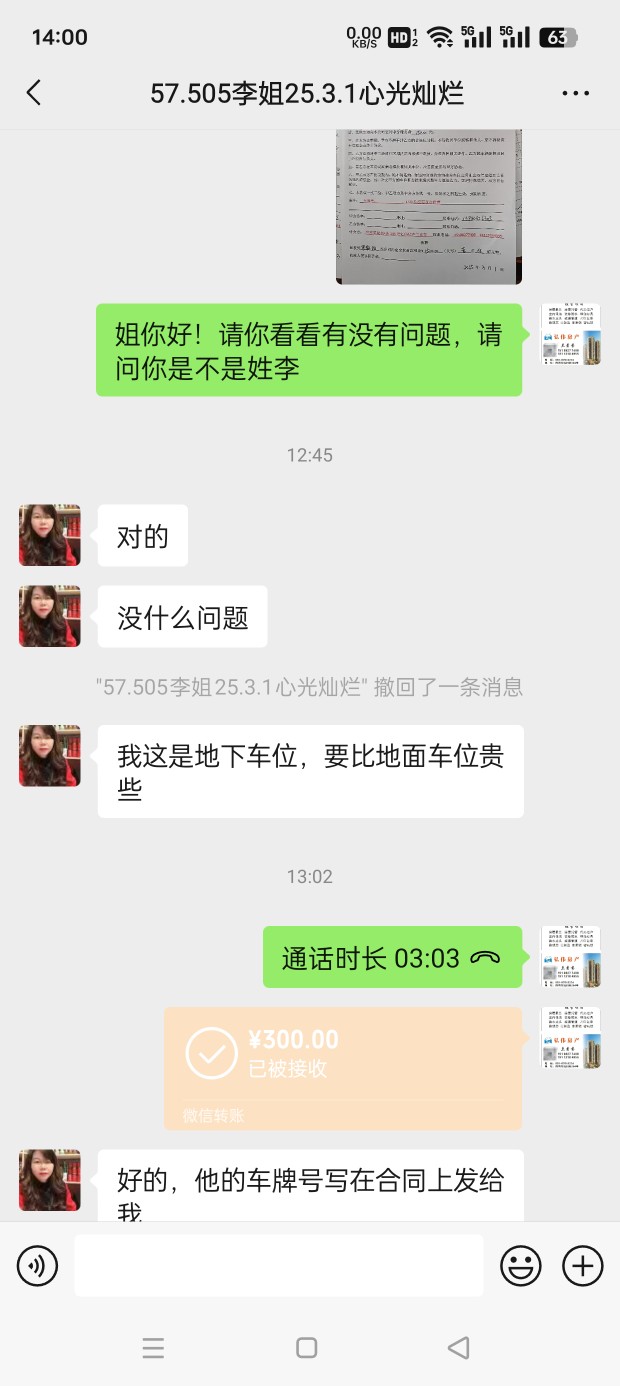Open the ¥300.00 transfer details
Viewport: 620px width, 1386px height.
click(x=342, y=1068)
